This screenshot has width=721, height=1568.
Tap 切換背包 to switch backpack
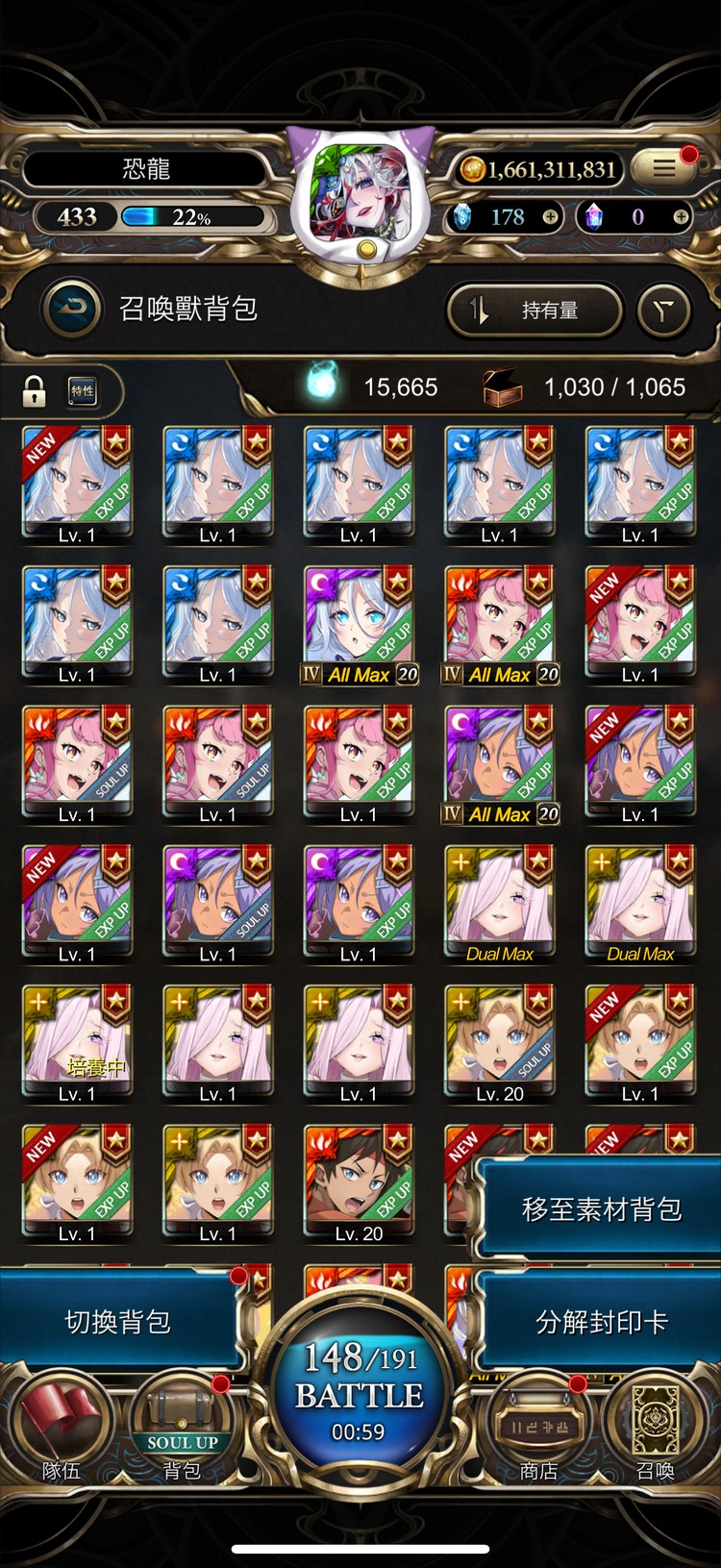coord(117,1322)
